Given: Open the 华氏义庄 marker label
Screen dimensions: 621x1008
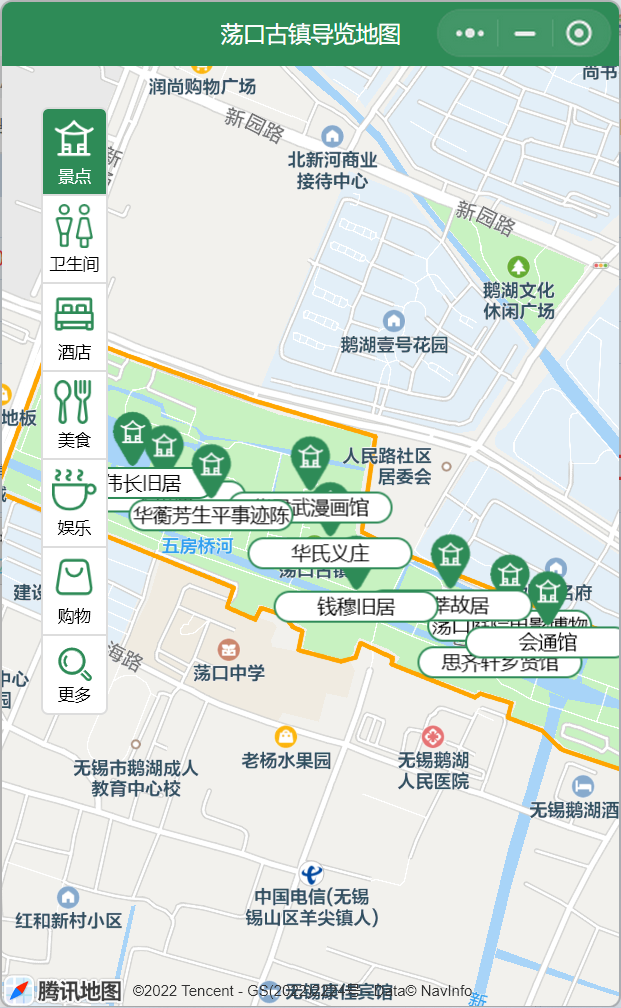Looking at the screenshot, I should coord(330,554).
